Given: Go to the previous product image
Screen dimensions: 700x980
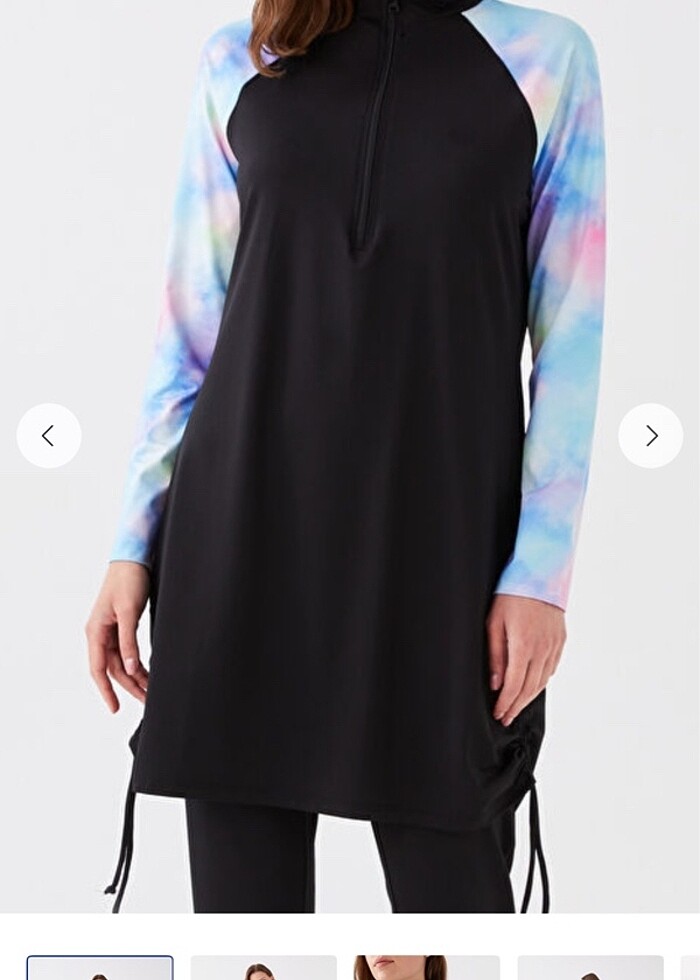Looking at the screenshot, I should tap(49, 436).
